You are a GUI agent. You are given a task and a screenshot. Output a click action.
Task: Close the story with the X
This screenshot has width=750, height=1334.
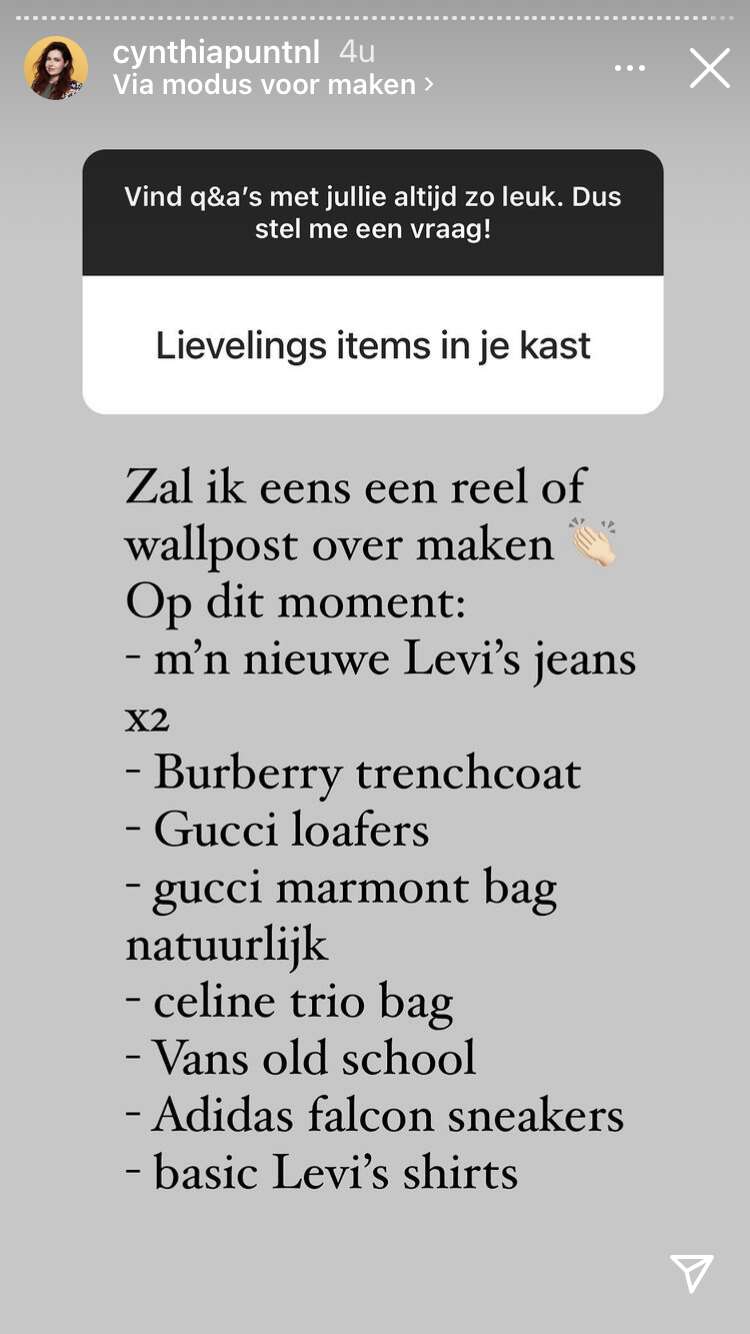(x=709, y=69)
